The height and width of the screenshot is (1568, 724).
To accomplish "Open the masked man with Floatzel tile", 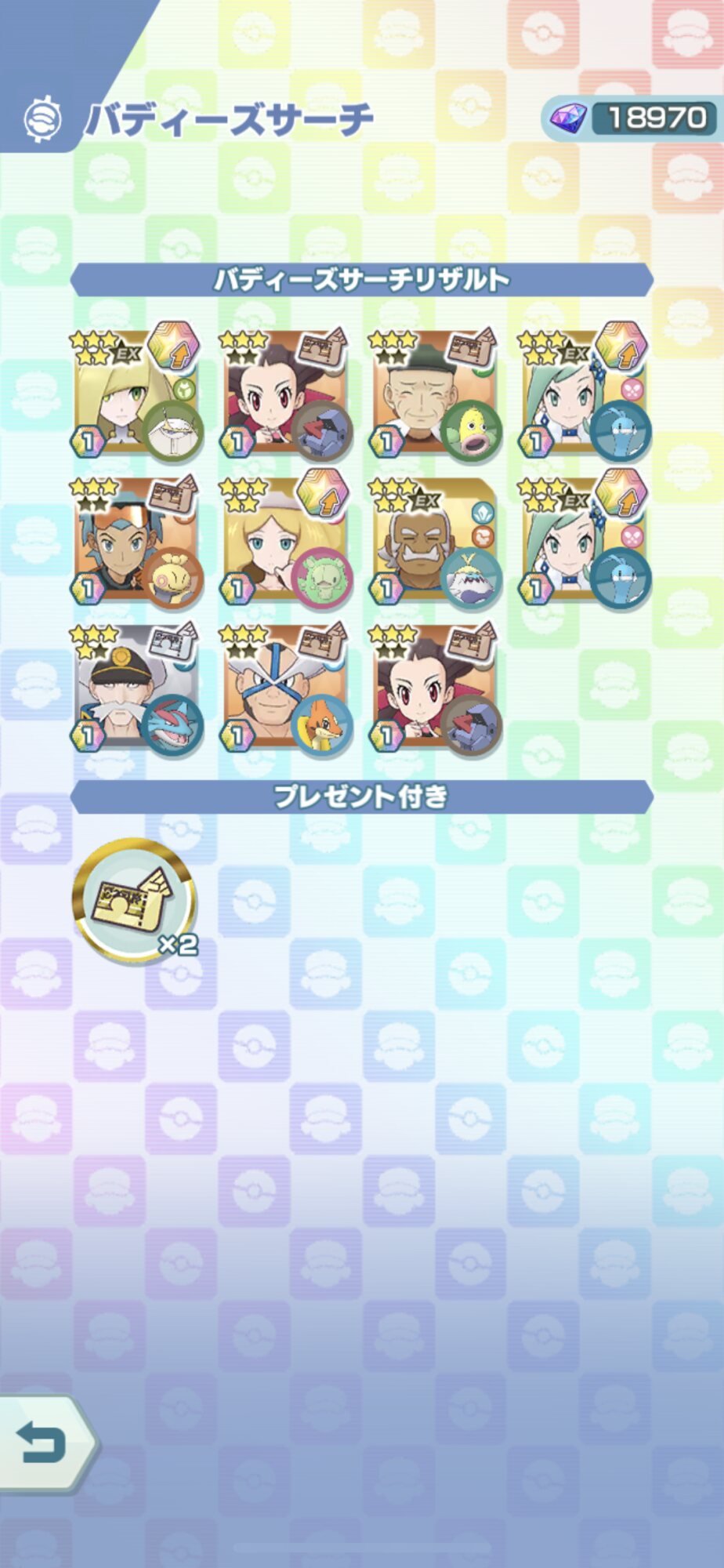I will coord(286,688).
